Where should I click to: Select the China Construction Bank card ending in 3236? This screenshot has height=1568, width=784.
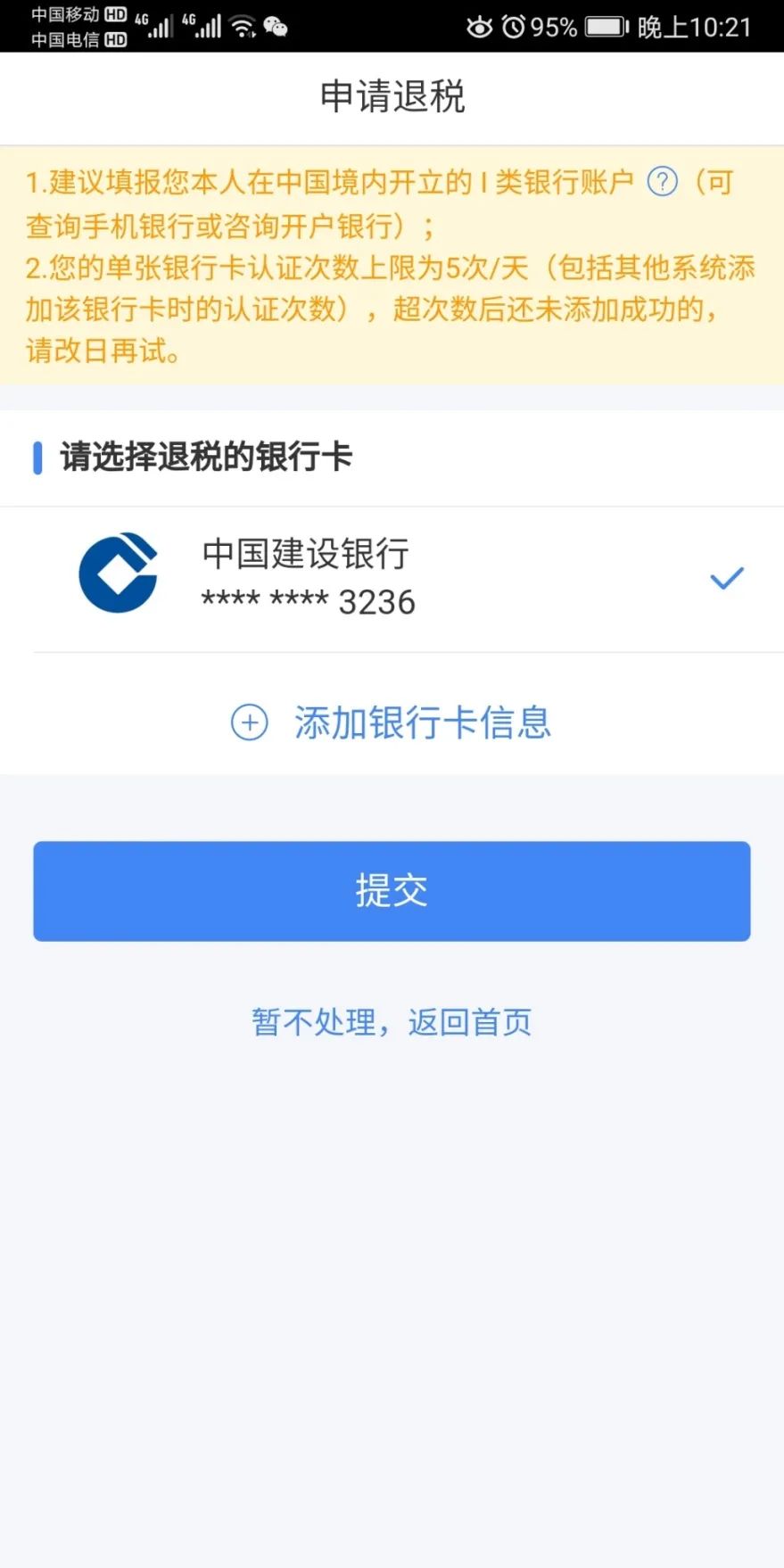point(392,578)
